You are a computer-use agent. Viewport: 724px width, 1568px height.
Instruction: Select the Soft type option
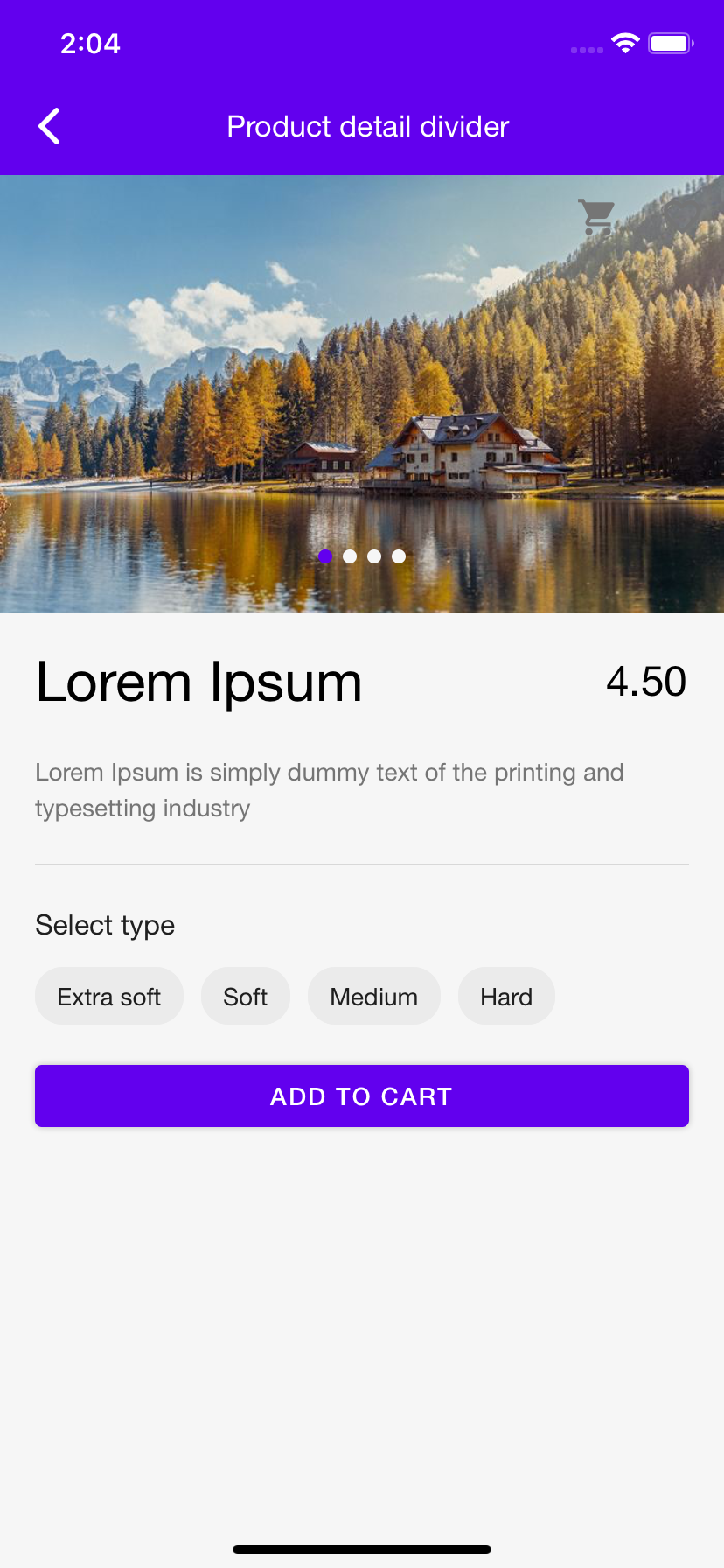pyautogui.click(x=246, y=996)
